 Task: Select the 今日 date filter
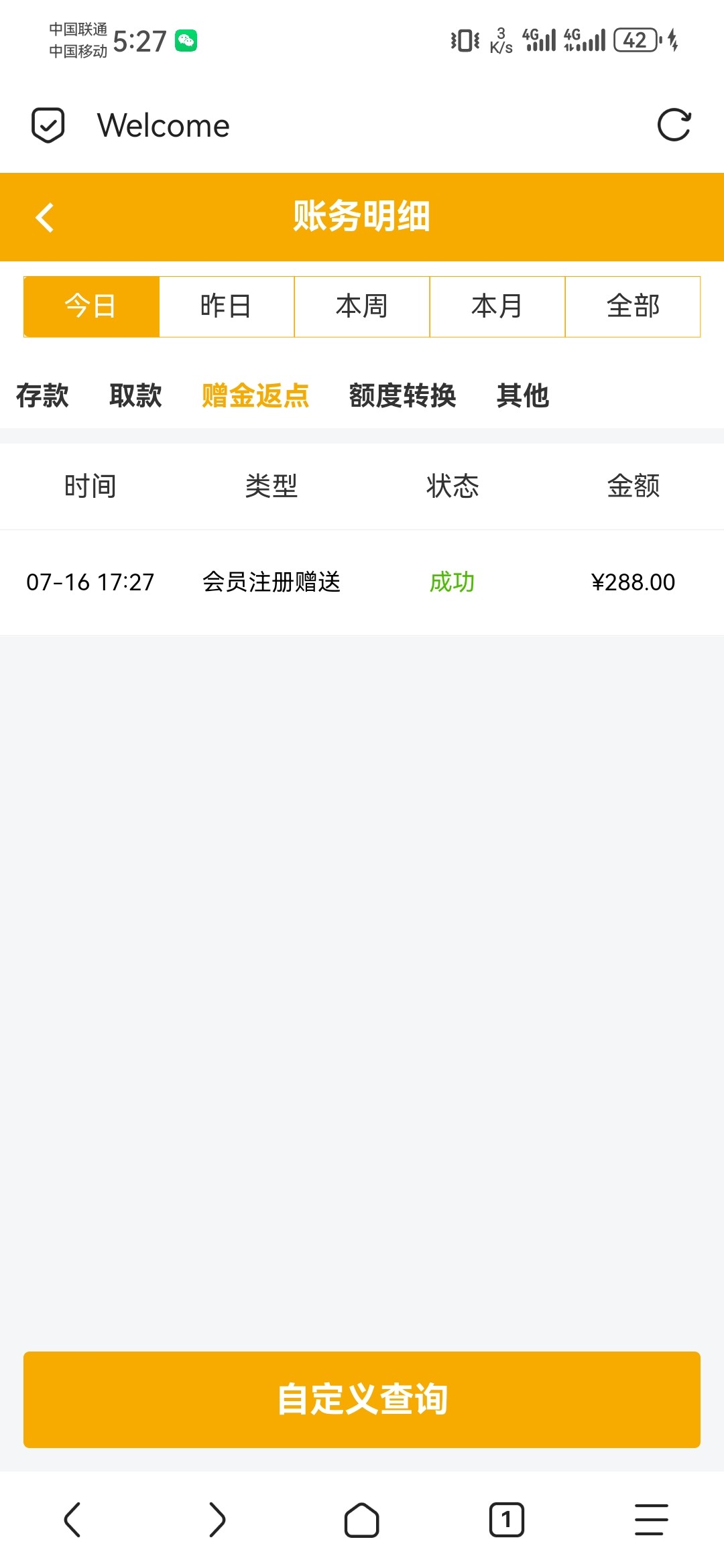click(x=91, y=306)
